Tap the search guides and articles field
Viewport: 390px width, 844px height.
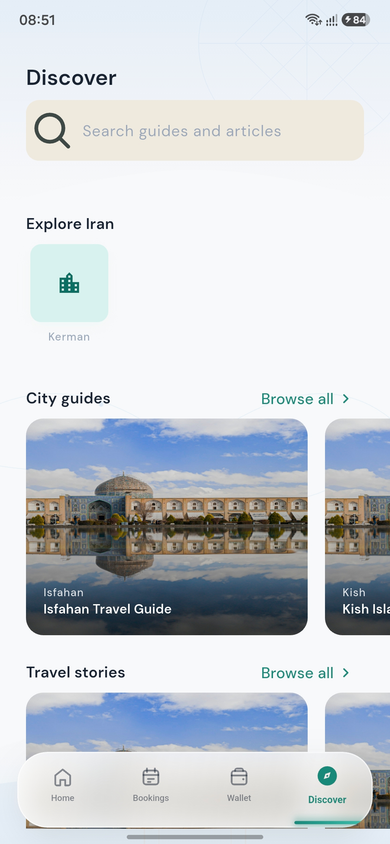tap(195, 130)
